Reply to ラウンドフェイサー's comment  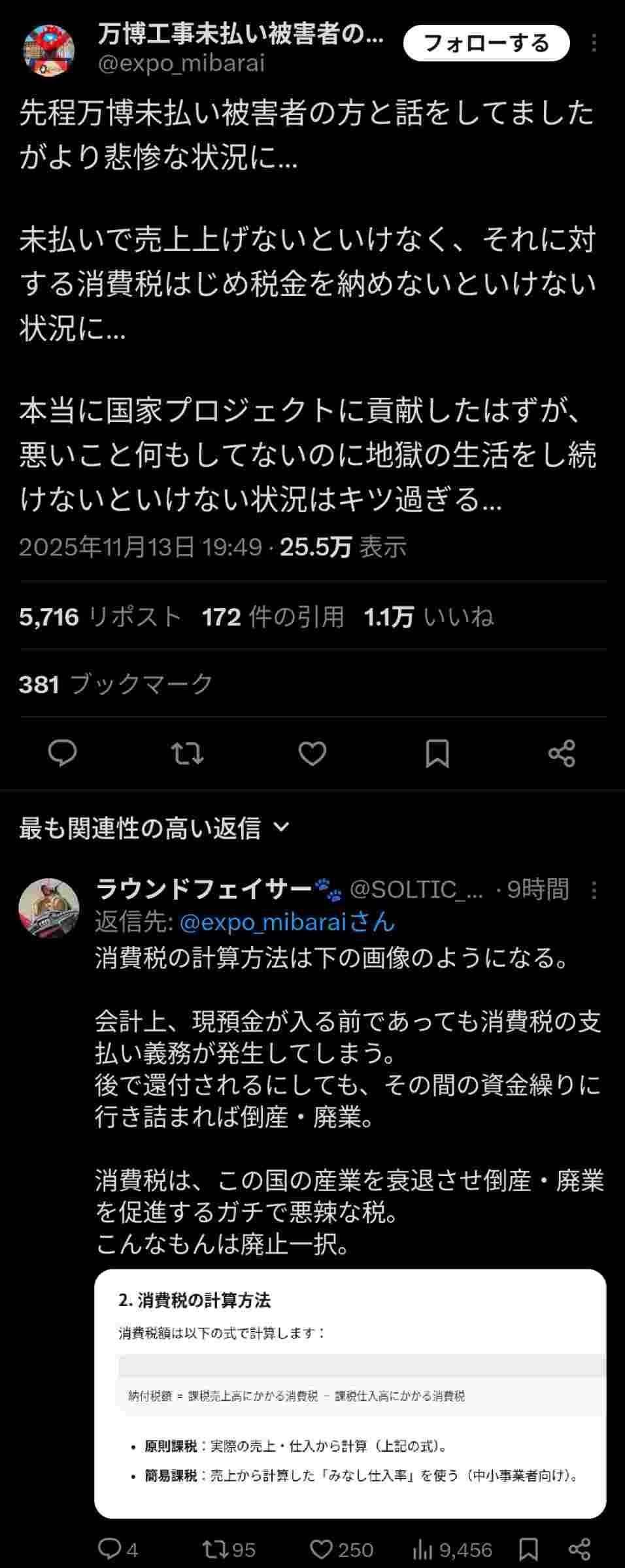[x=110, y=1549]
